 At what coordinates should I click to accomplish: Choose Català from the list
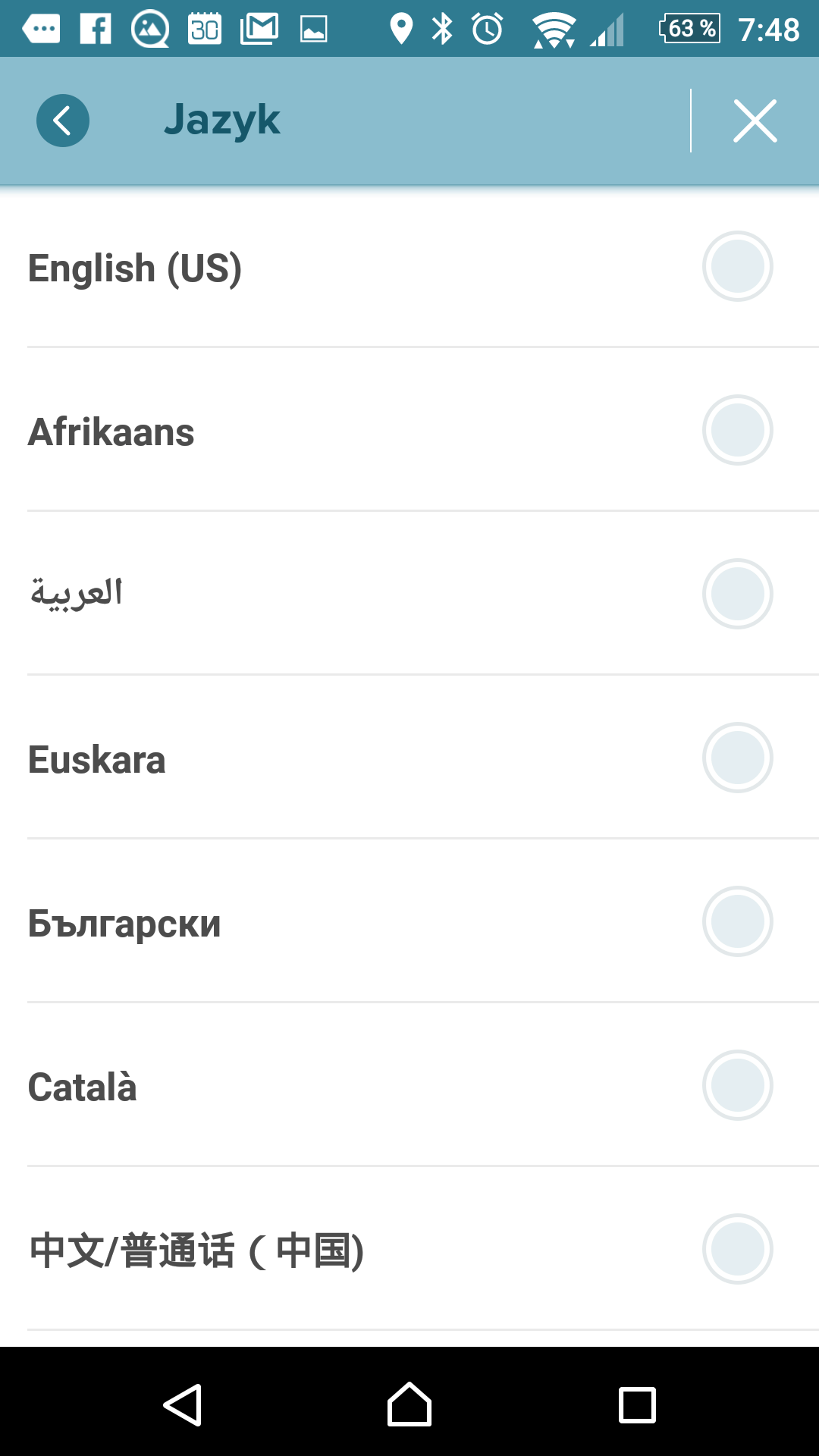click(x=409, y=1085)
